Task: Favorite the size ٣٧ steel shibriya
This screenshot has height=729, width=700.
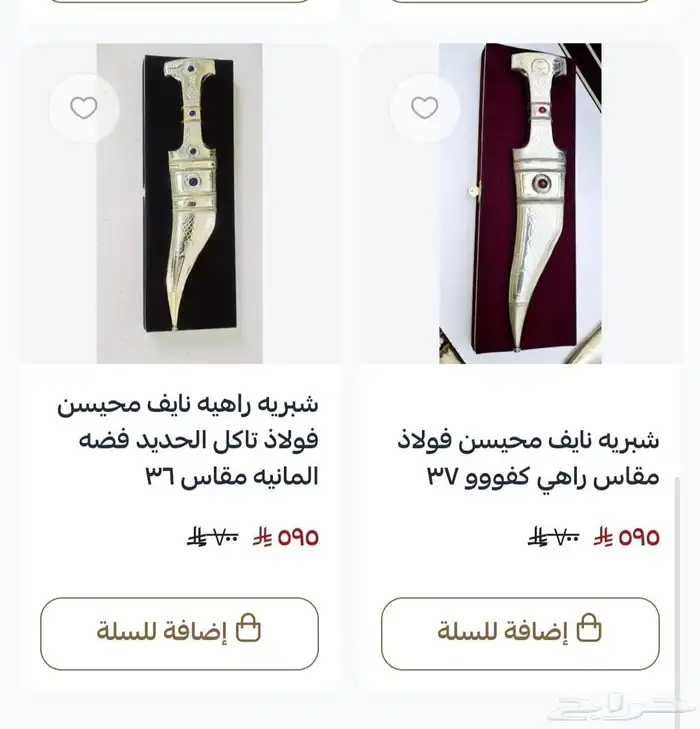Action: [x=424, y=108]
